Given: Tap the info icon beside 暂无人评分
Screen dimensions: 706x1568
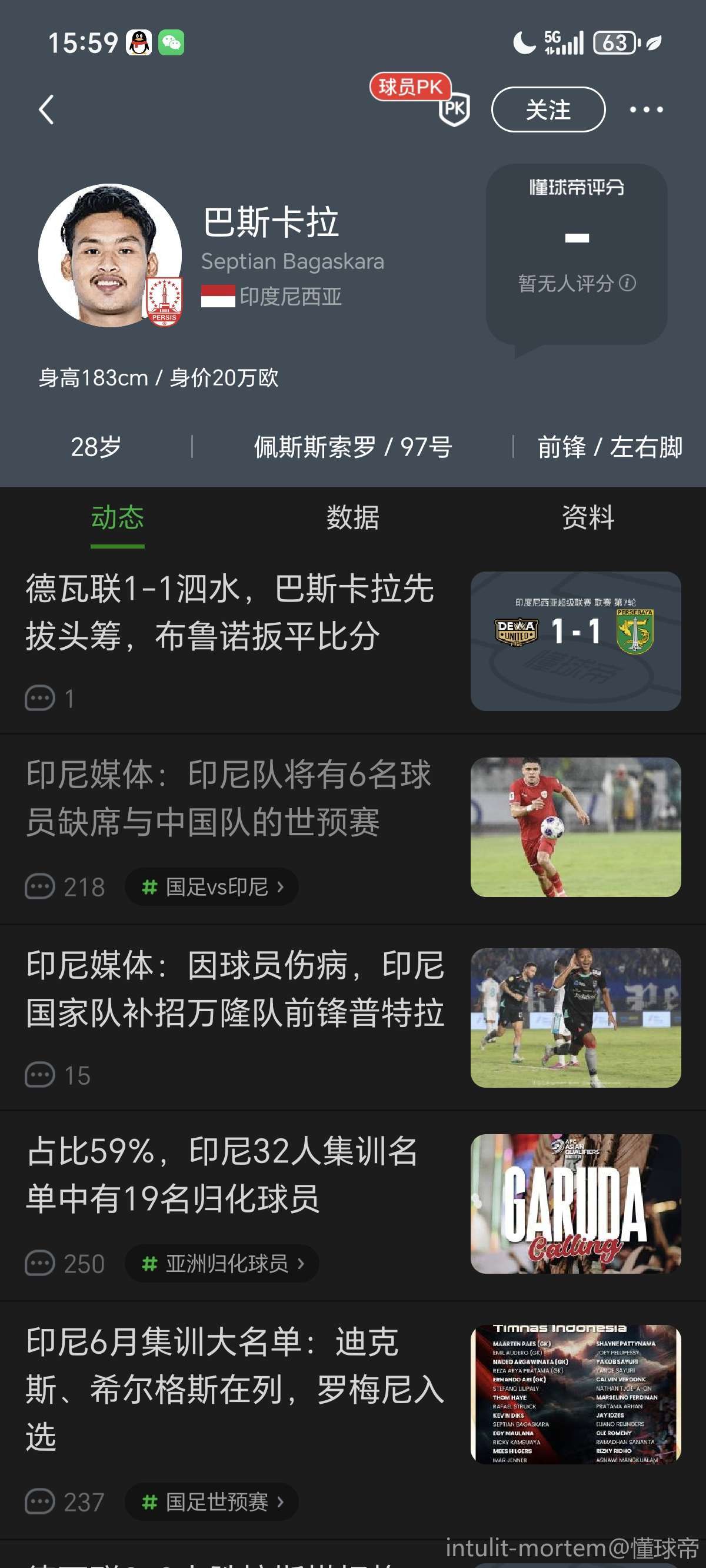Looking at the screenshot, I should pos(628,283).
